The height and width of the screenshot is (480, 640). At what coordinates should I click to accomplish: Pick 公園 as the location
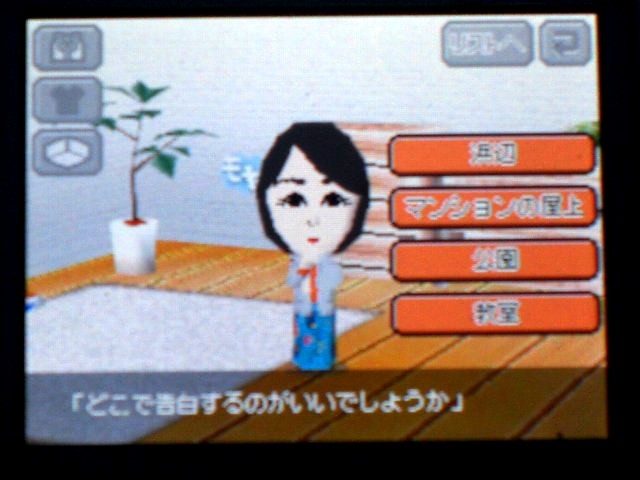click(494, 260)
